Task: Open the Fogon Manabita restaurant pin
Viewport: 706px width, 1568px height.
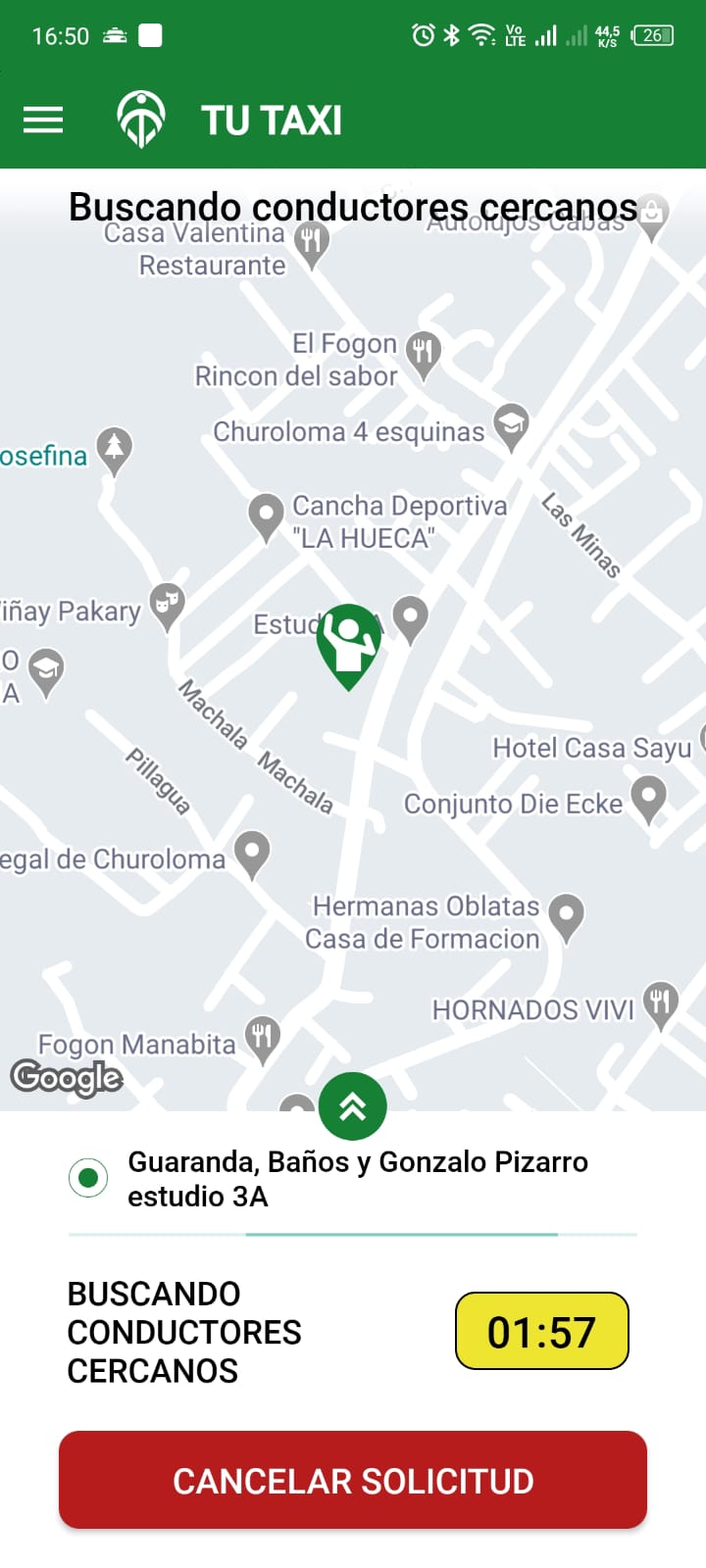Action: [262, 1036]
